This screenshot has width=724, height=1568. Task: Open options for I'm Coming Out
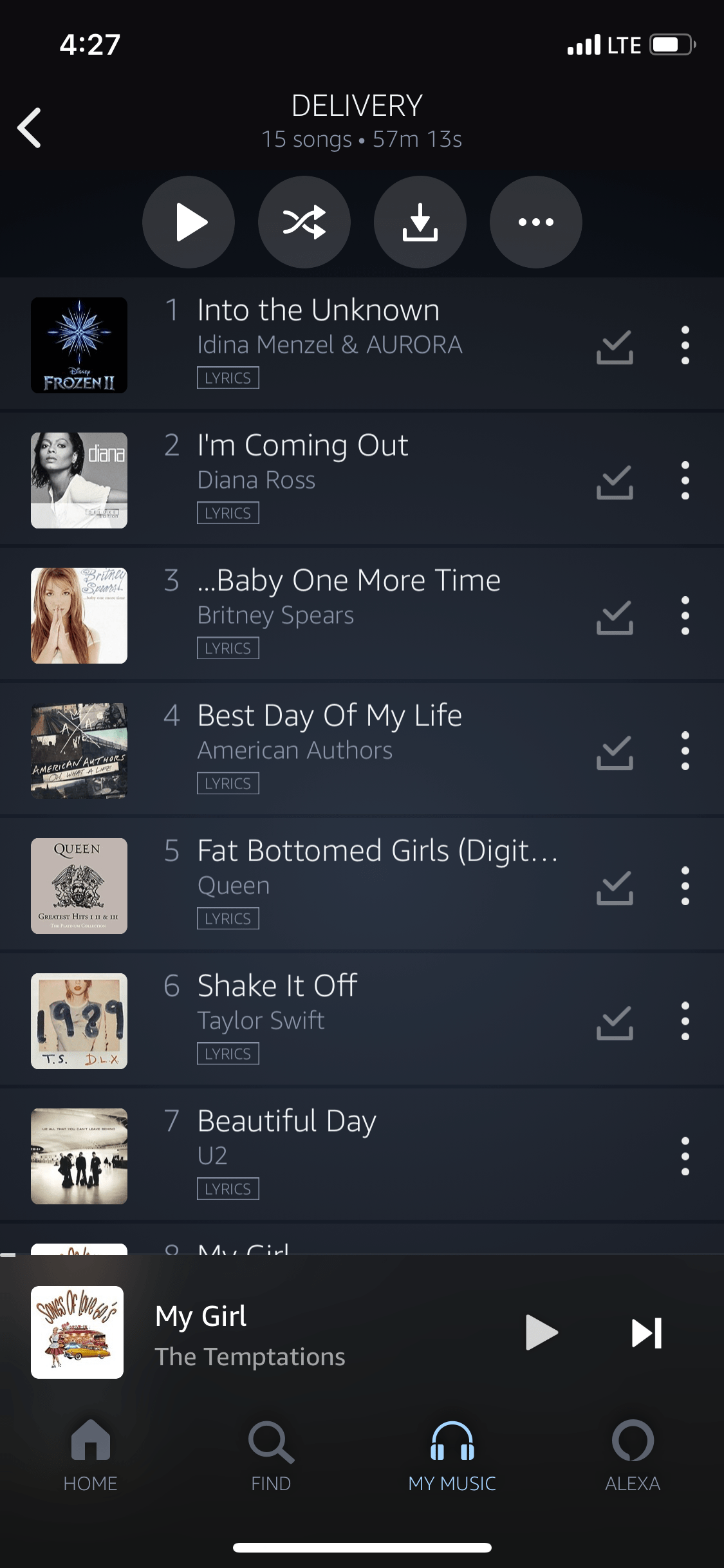point(685,480)
